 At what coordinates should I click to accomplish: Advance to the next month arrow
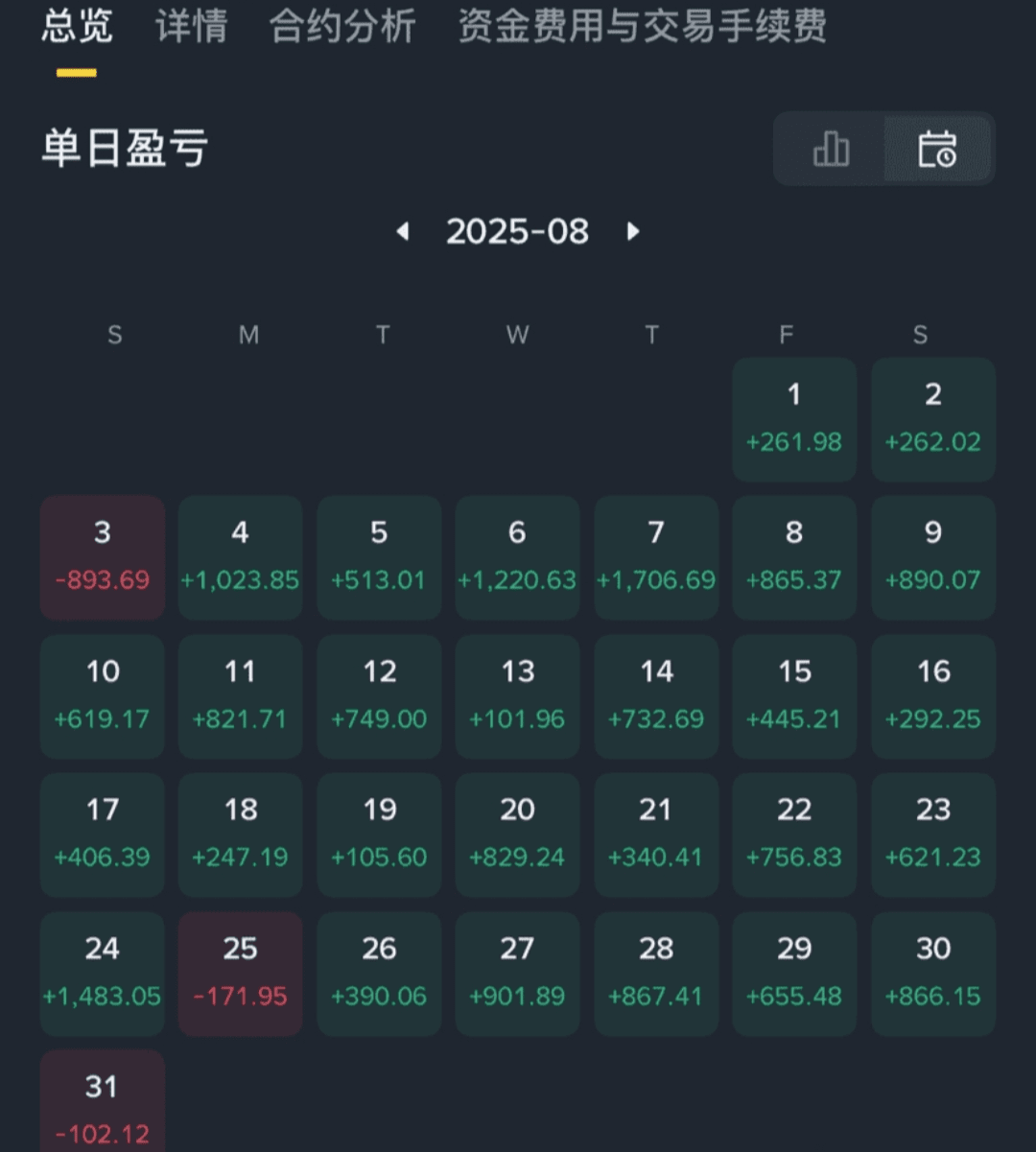tap(632, 231)
